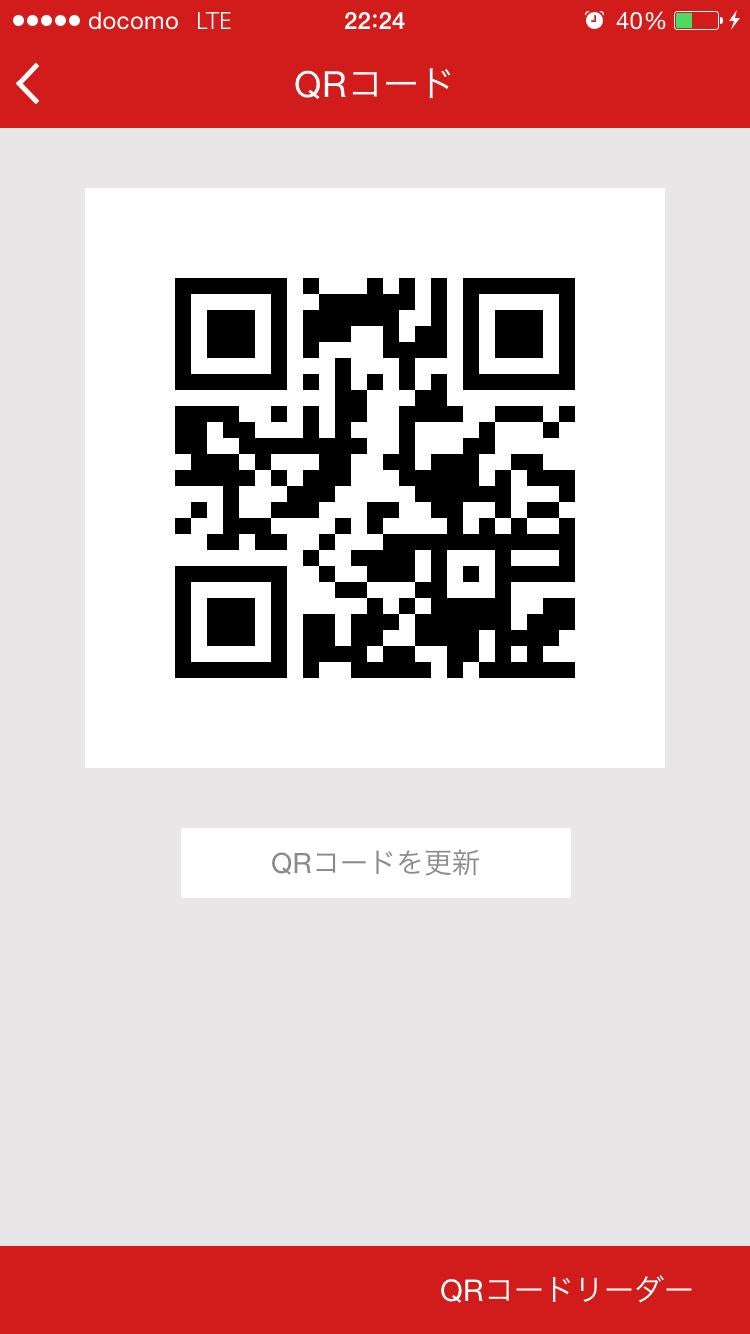The height and width of the screenshot is (1334, 750).
Task: Tap the LTE network indicator
Action: tap(212, 20)
